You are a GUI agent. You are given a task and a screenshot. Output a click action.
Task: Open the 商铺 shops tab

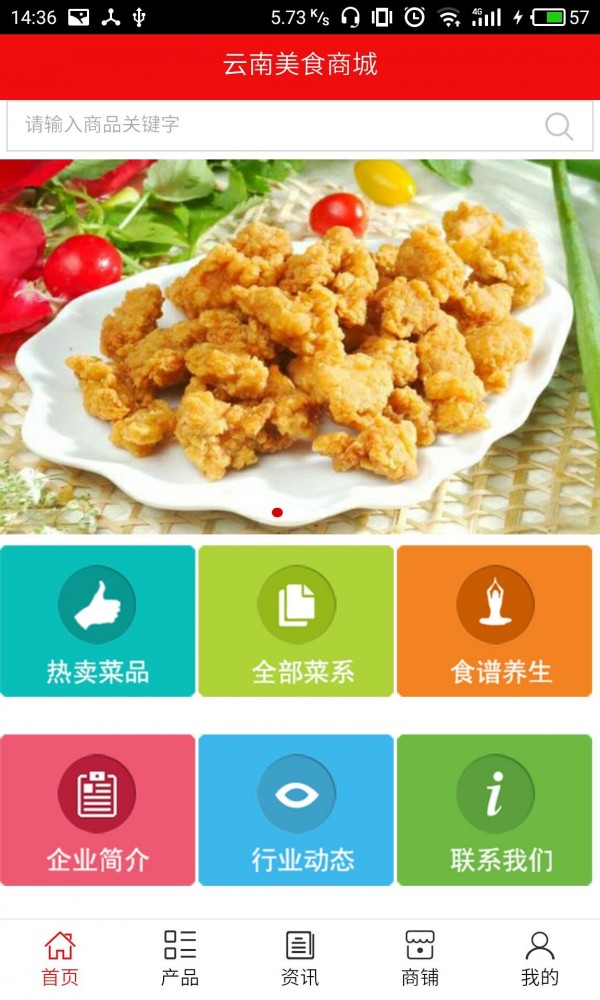420,958
